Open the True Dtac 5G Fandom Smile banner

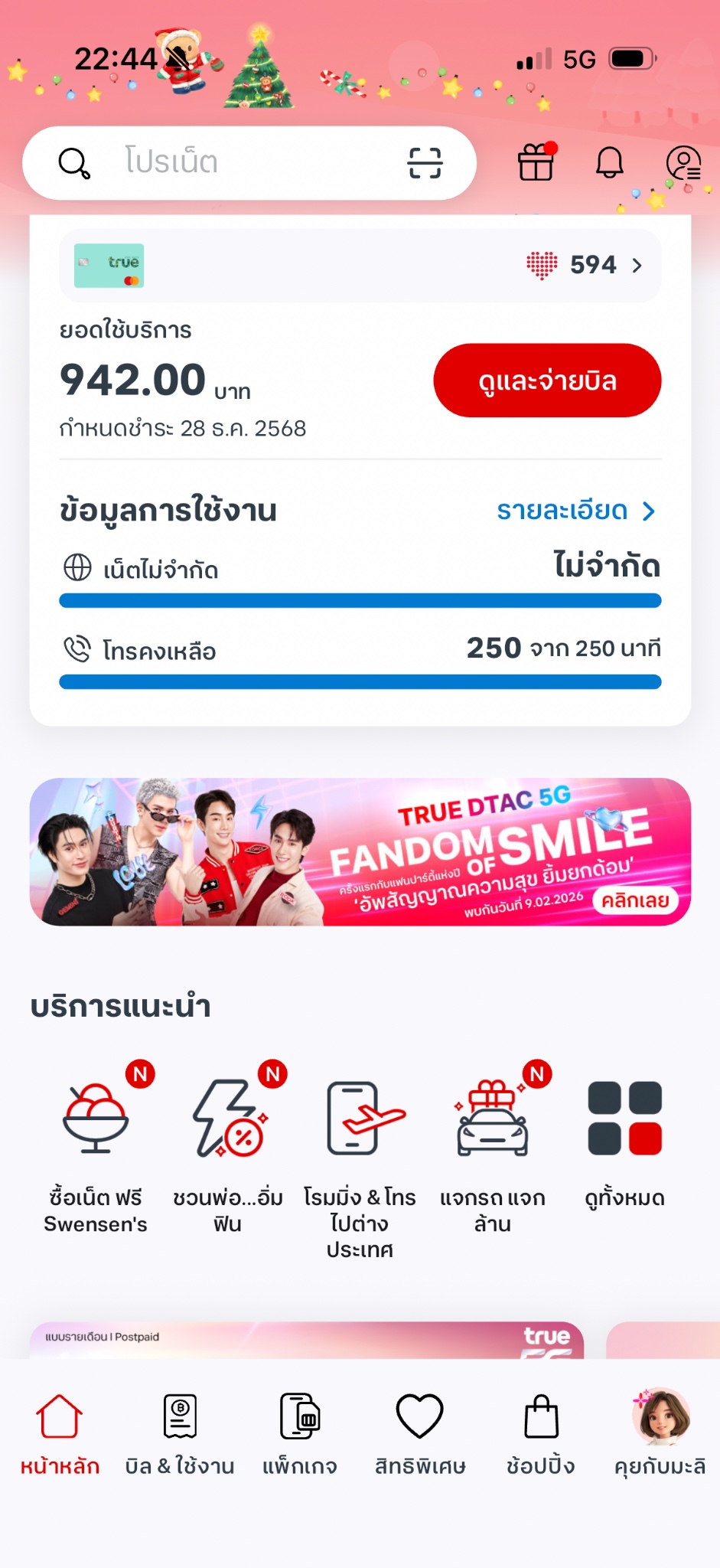(360, 851)
